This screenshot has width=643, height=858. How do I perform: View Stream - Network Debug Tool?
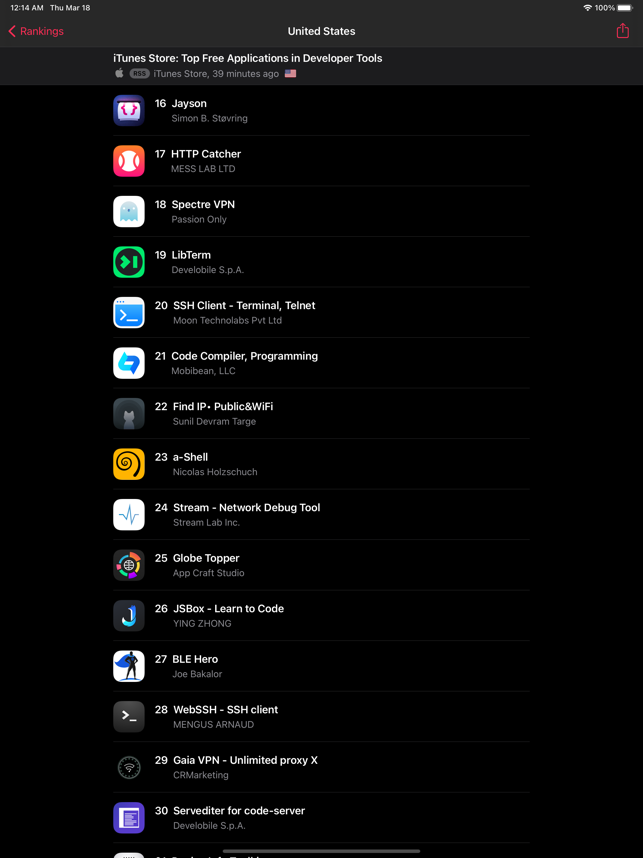[320, 514]
